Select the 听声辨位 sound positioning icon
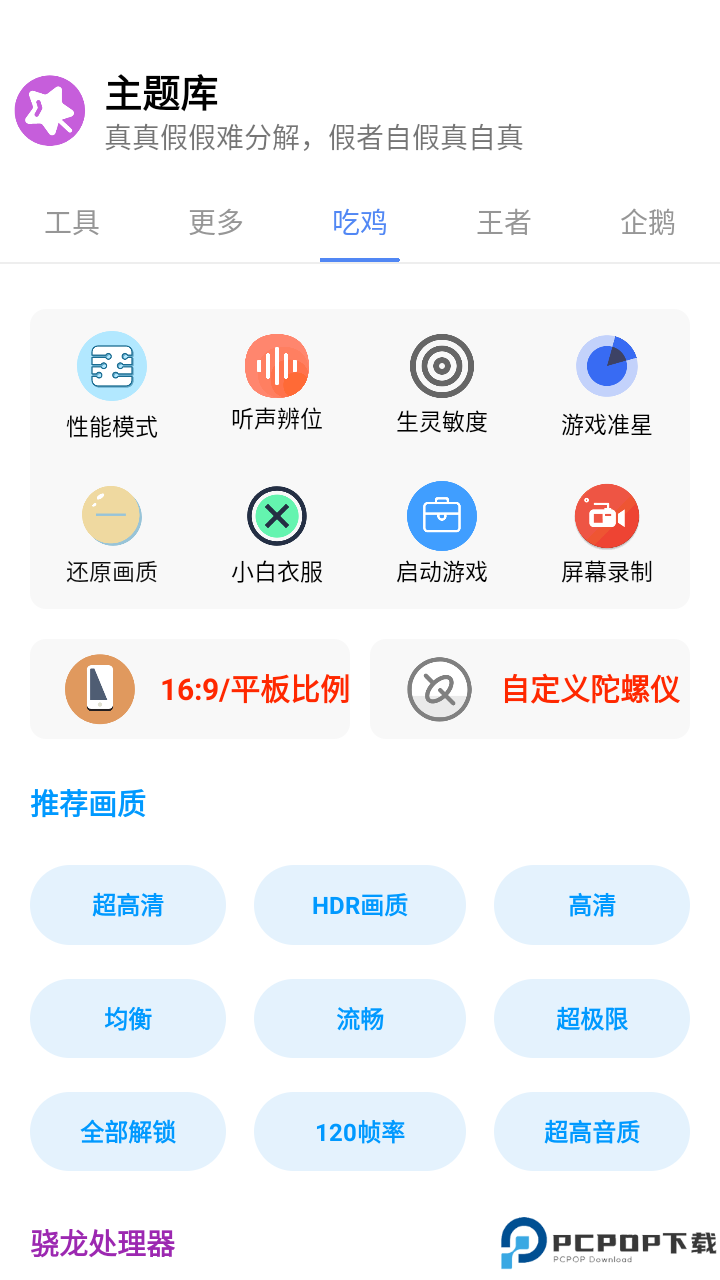Viewport: 720px width, 1280px height. coord(277,365)
